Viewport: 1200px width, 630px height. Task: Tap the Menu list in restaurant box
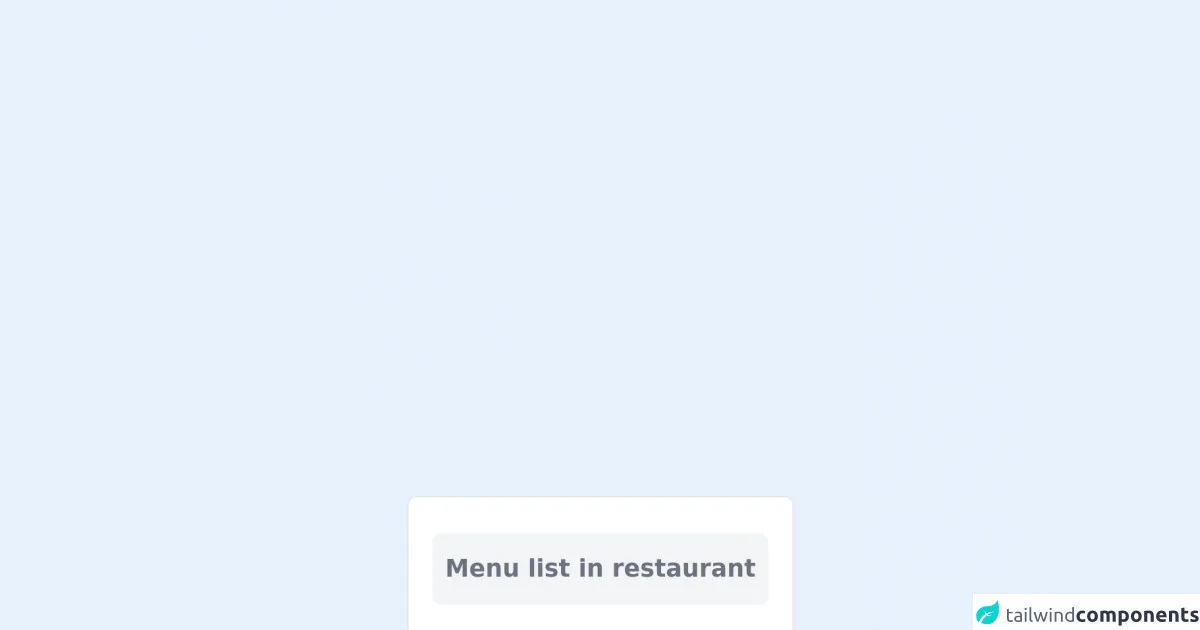pos(600,568)
